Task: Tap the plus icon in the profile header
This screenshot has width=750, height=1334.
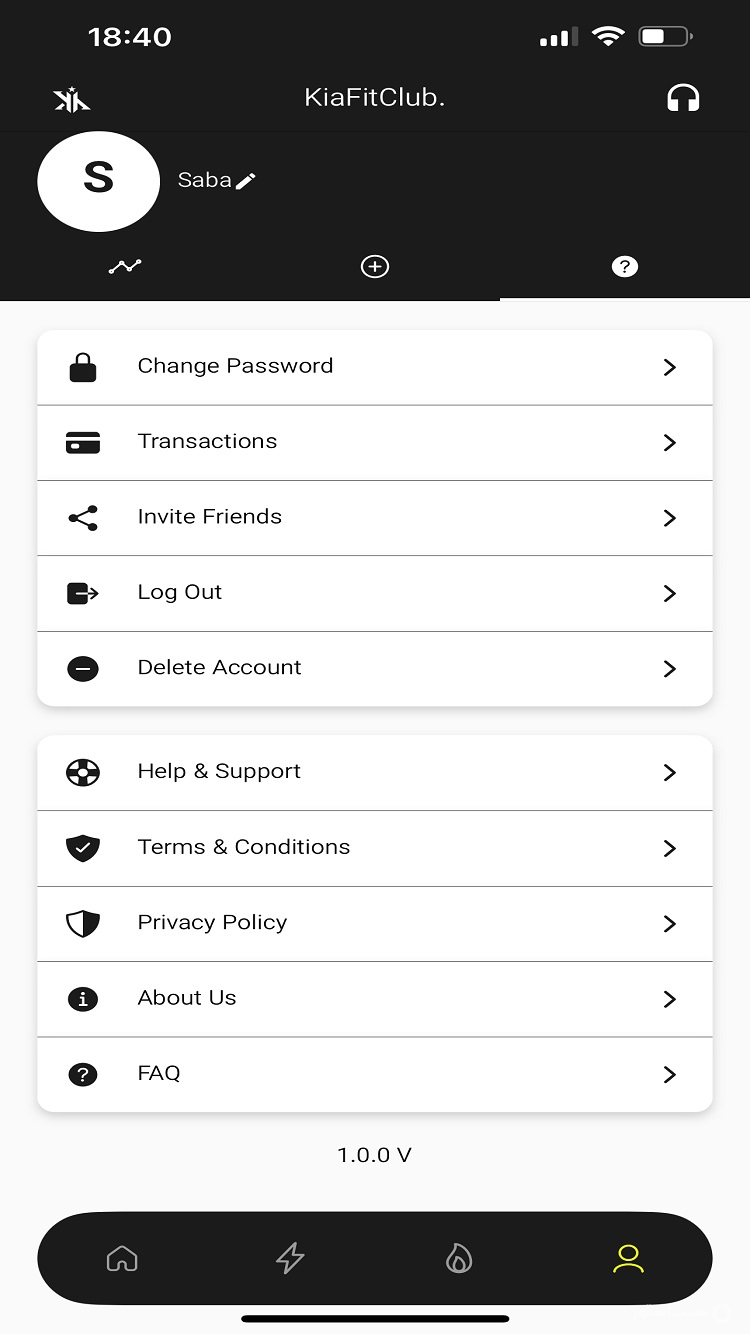Action: [375, 266]
